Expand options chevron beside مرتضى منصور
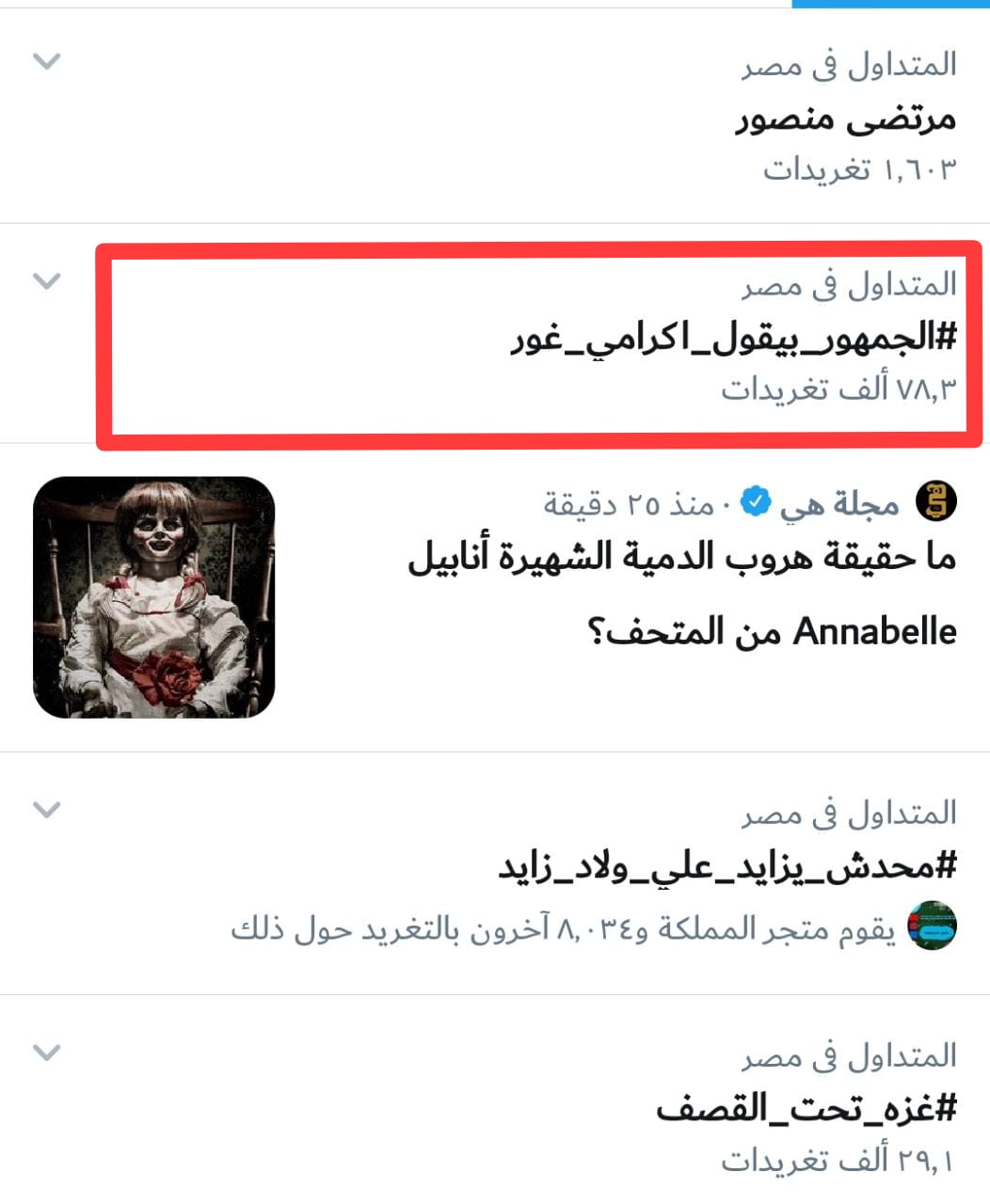990x1204 pixels. [x=46, y=62]
